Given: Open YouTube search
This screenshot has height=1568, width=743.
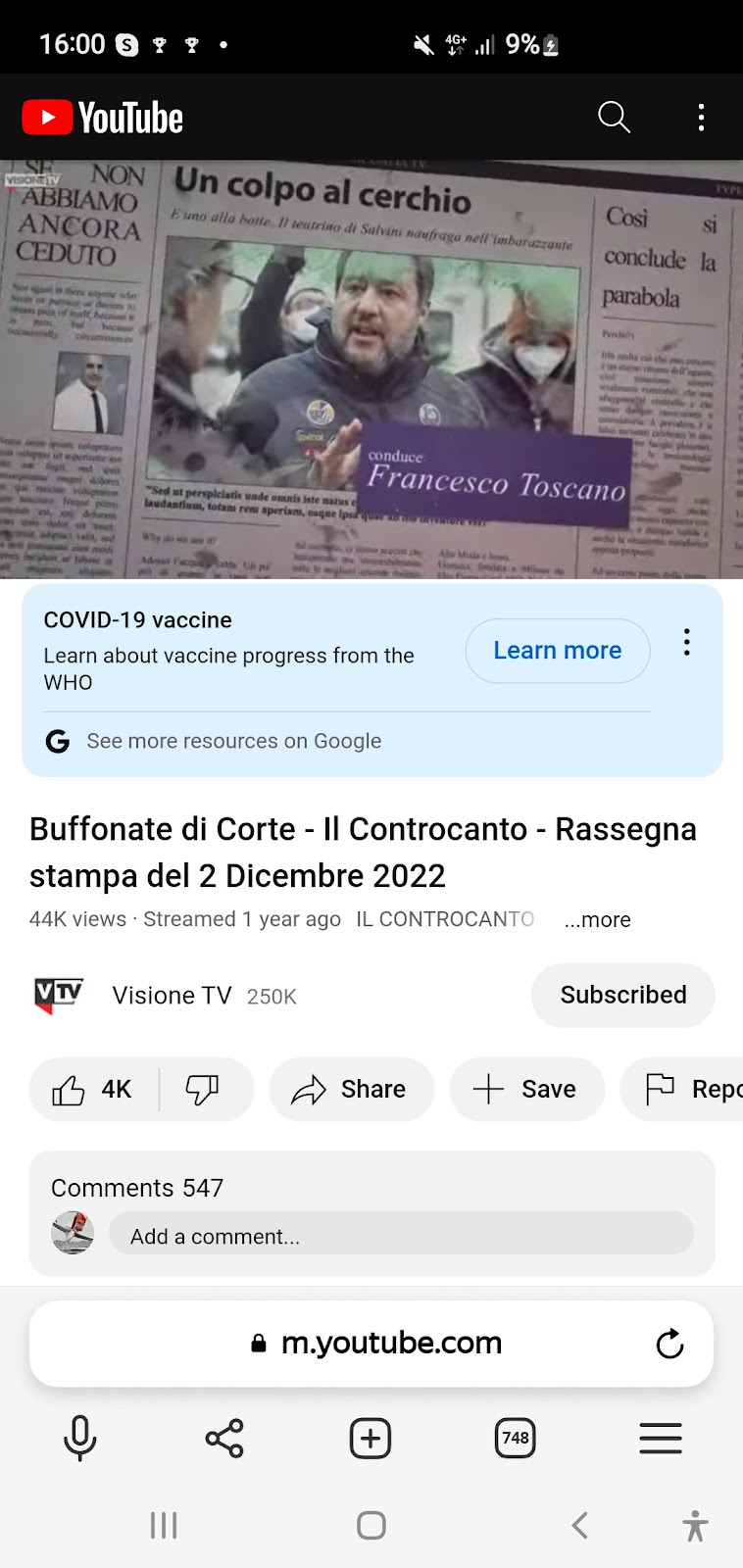Looking at the screenshot, I should point(614,118).
